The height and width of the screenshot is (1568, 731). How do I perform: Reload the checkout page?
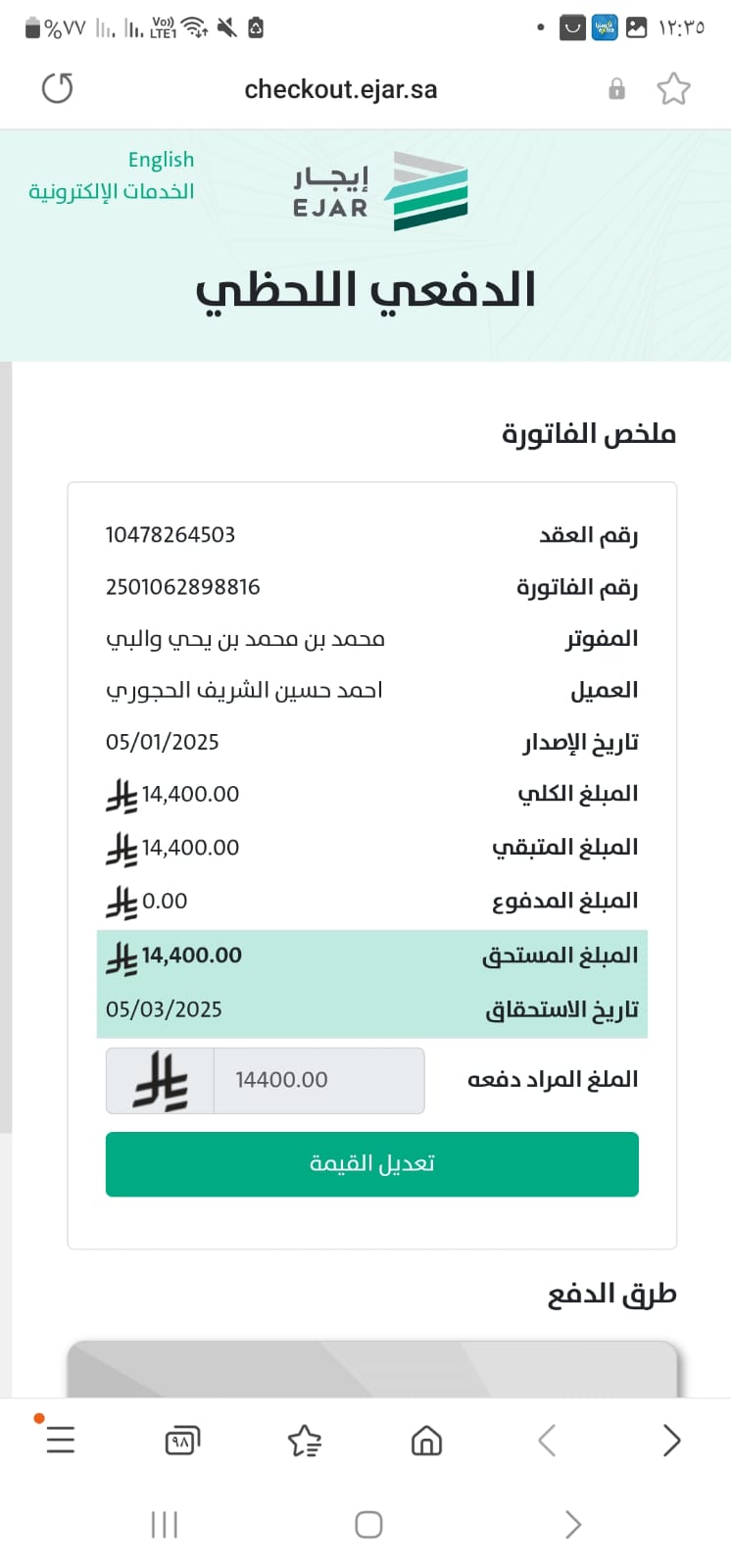tap(58, 88)
